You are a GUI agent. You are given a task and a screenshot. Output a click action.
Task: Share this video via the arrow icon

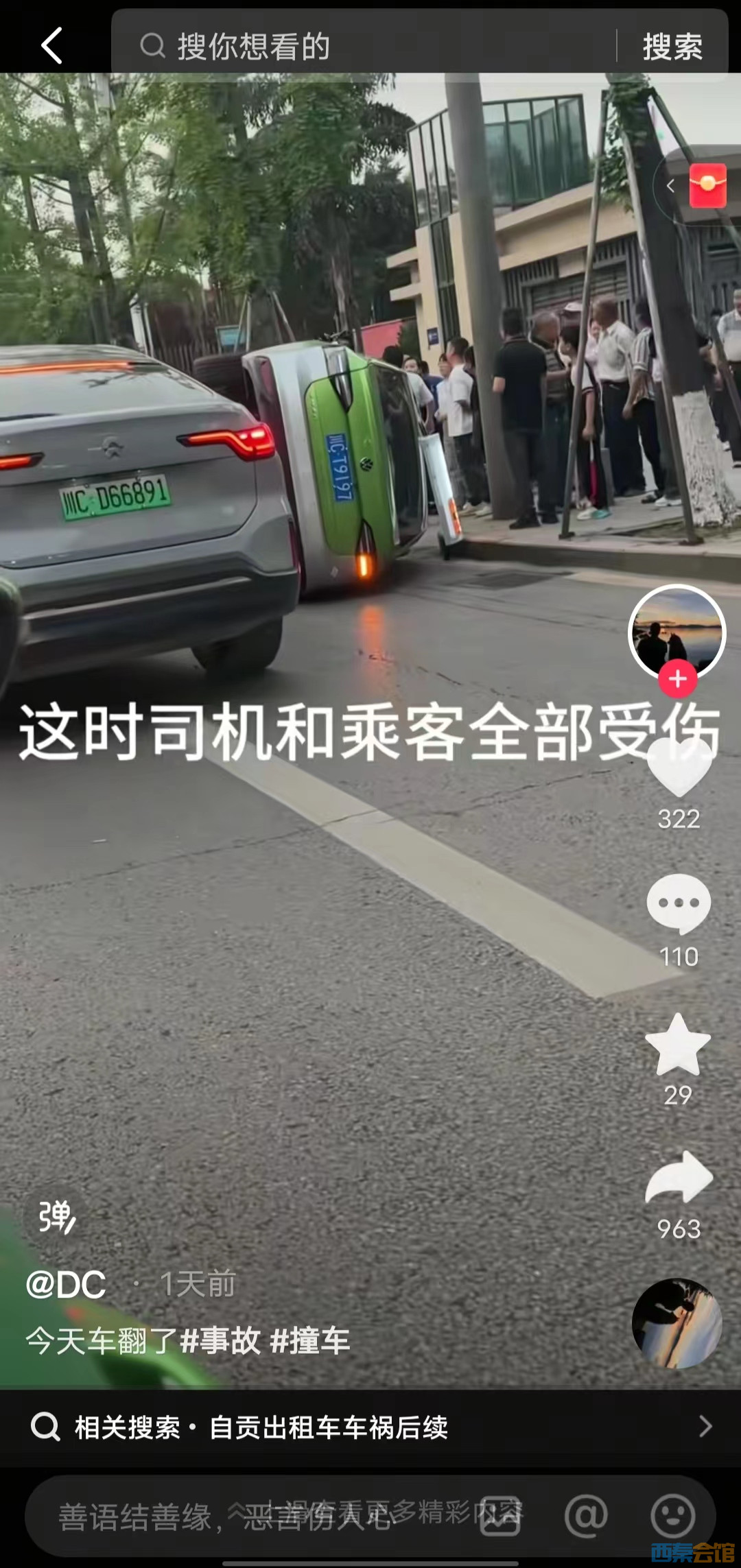click(x=679, y=1178)
